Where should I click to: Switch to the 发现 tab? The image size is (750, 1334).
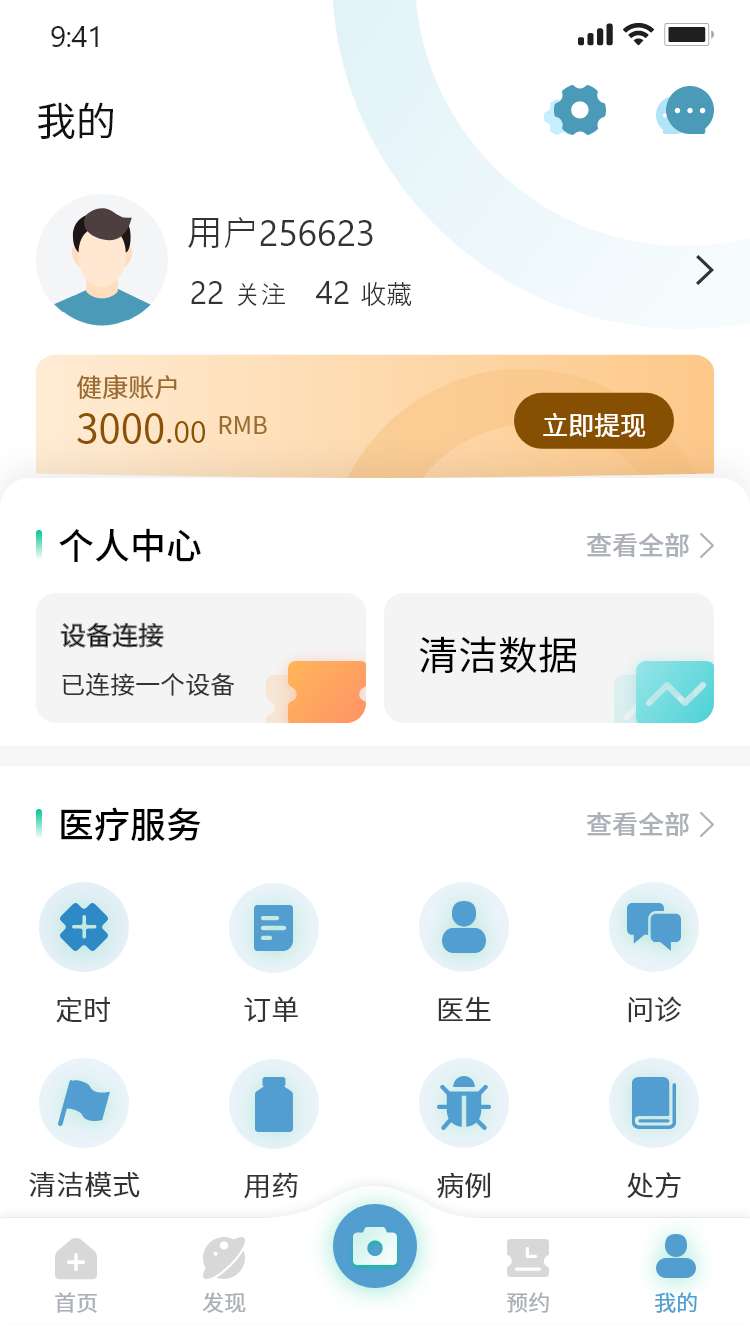(x=224, y=1274)
